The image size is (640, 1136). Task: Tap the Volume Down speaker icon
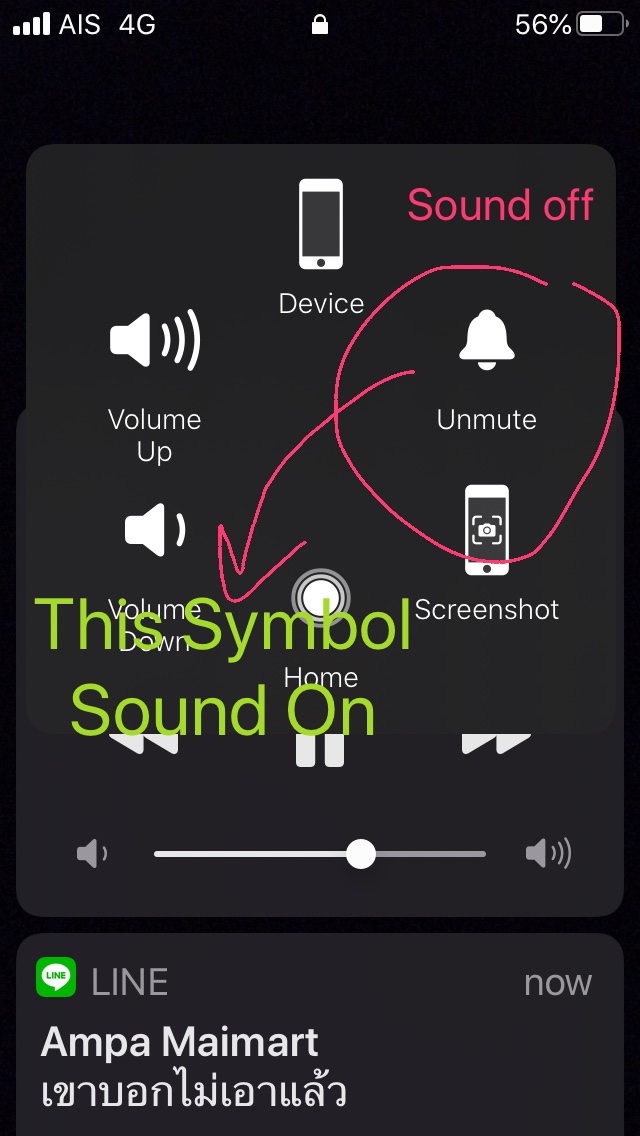(154, 530)
